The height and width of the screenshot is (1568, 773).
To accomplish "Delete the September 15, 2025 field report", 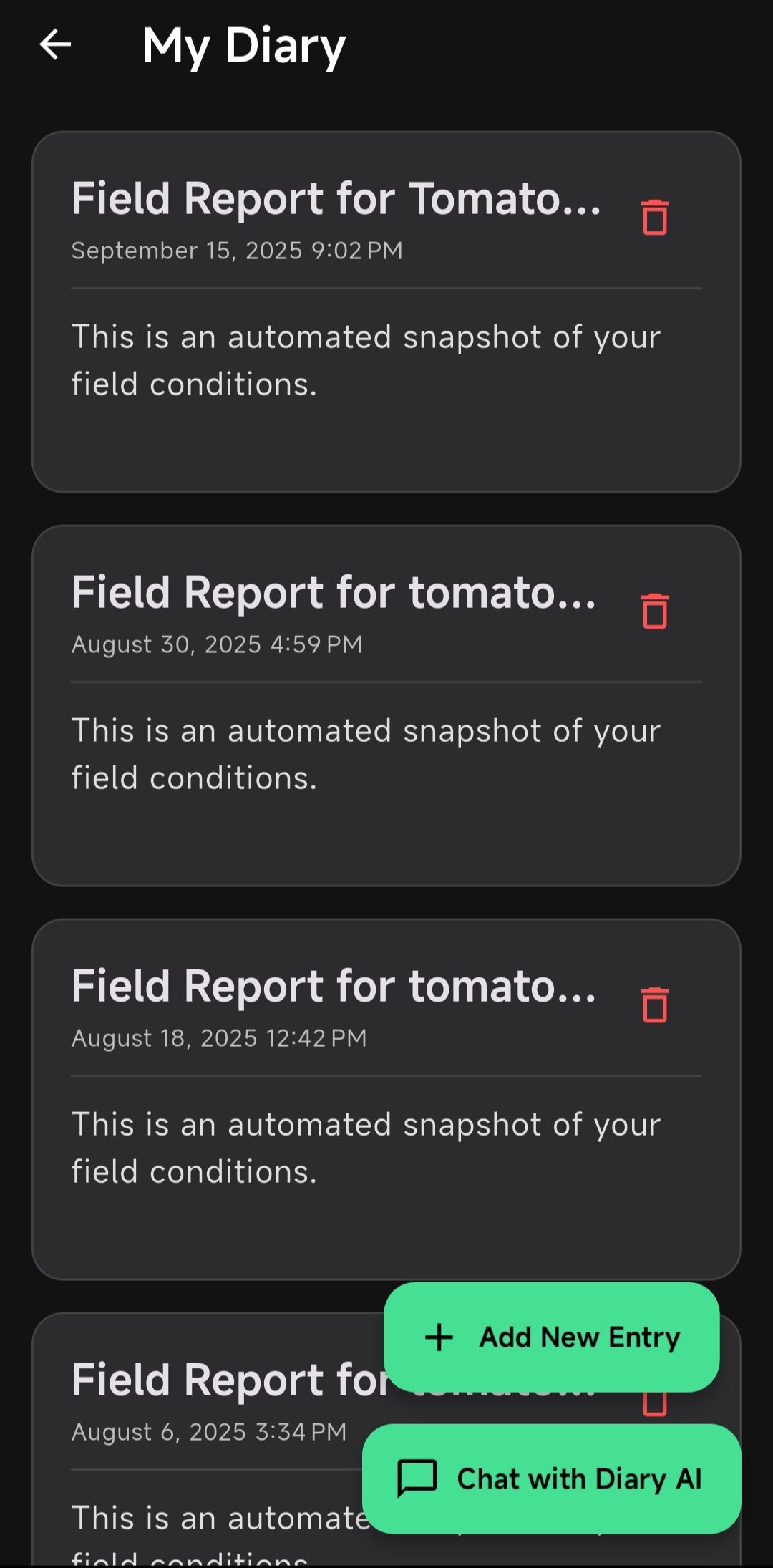I will [x=654, y=218].
